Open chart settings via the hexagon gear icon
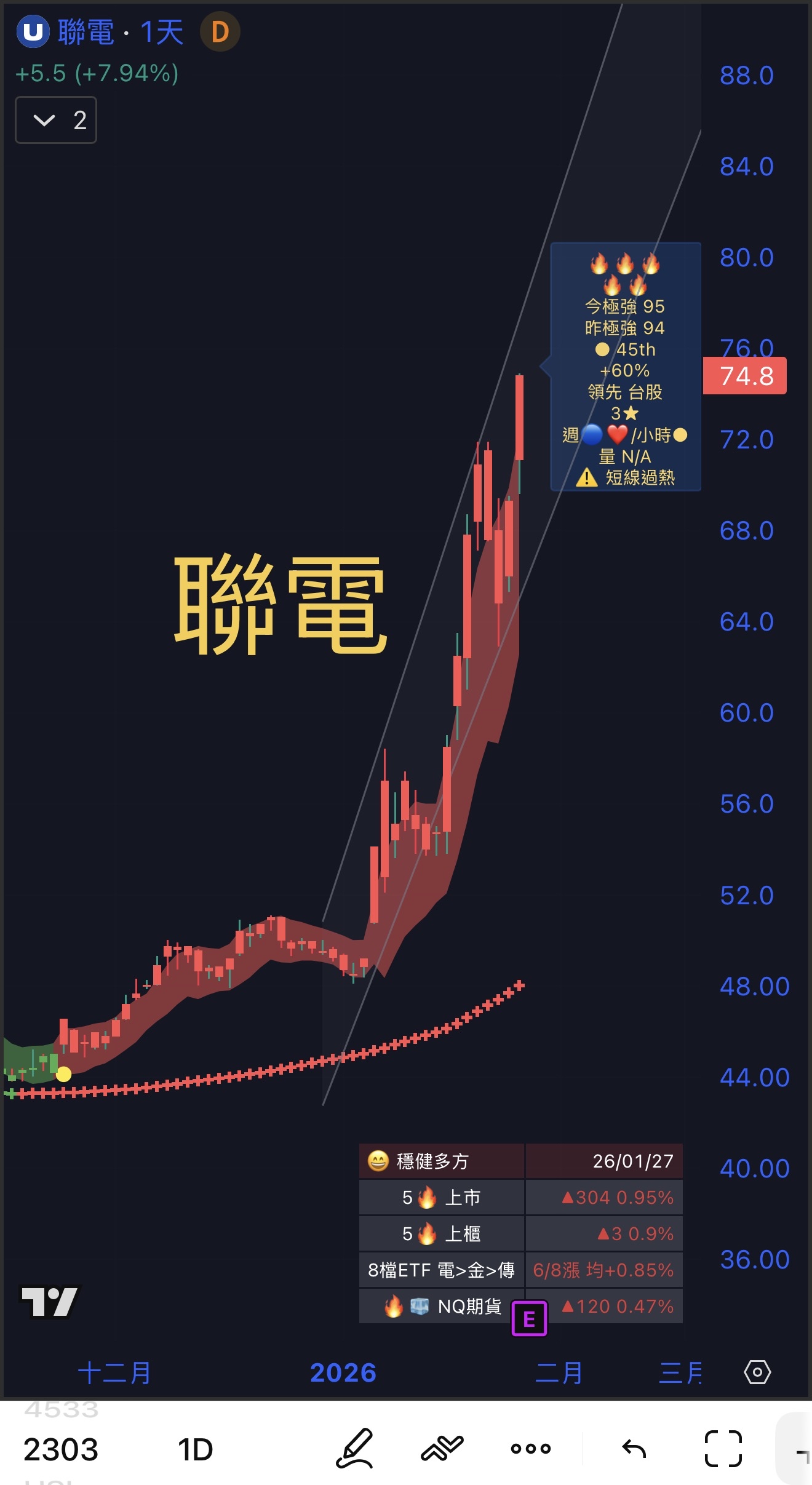The width and height of the screenshot is (812, 1485). tap(758, 1371)
